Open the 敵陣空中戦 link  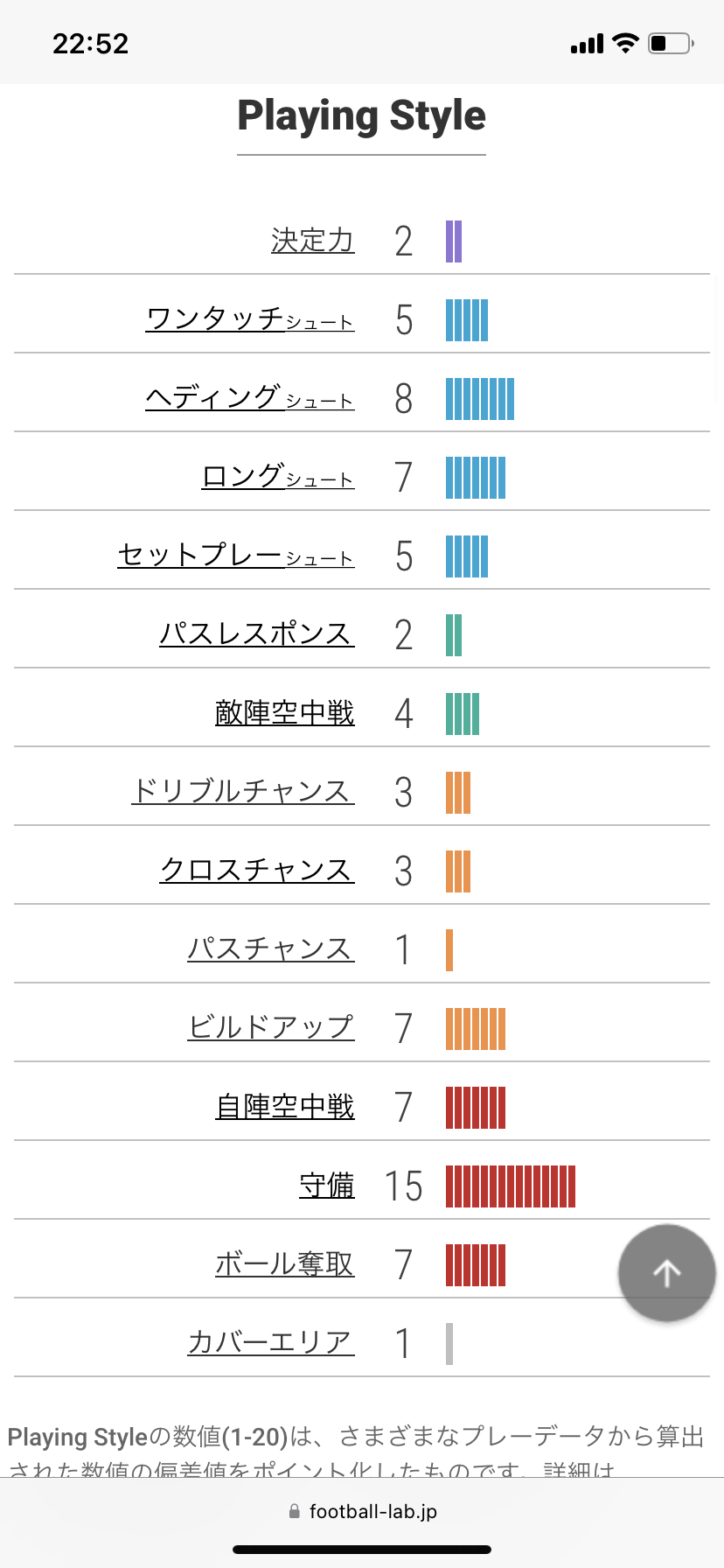coord(285,713)
